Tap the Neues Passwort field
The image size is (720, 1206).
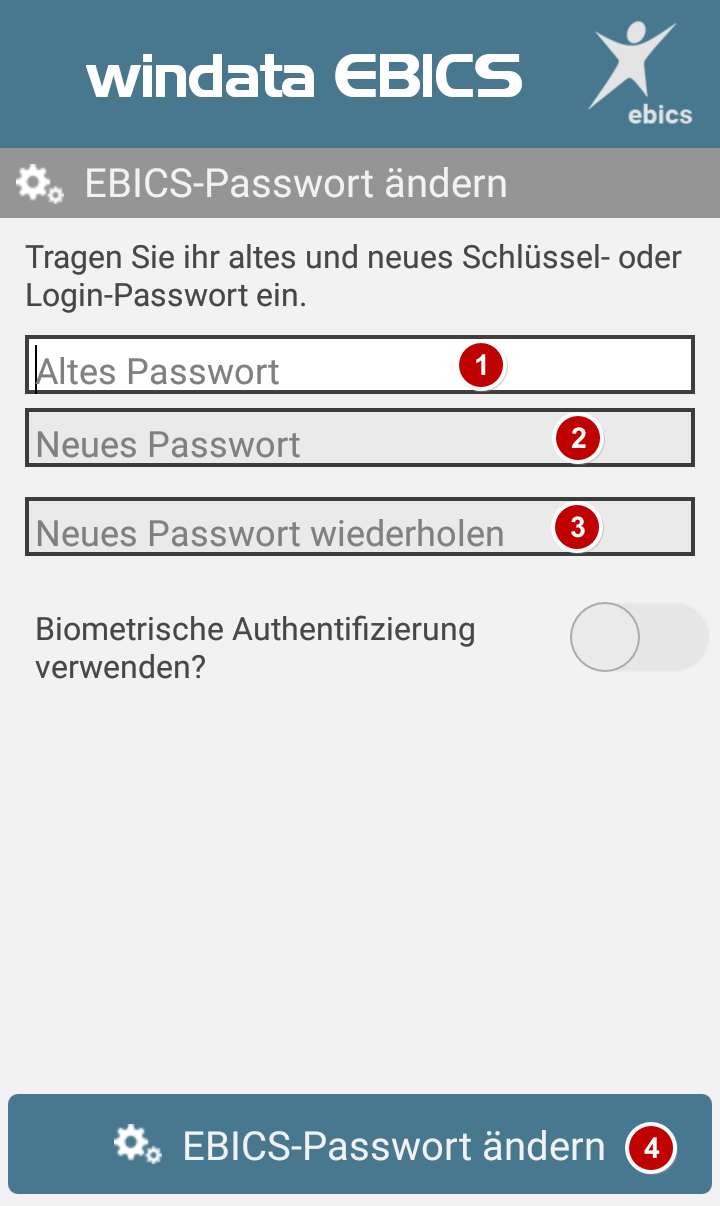pos(360,438)
